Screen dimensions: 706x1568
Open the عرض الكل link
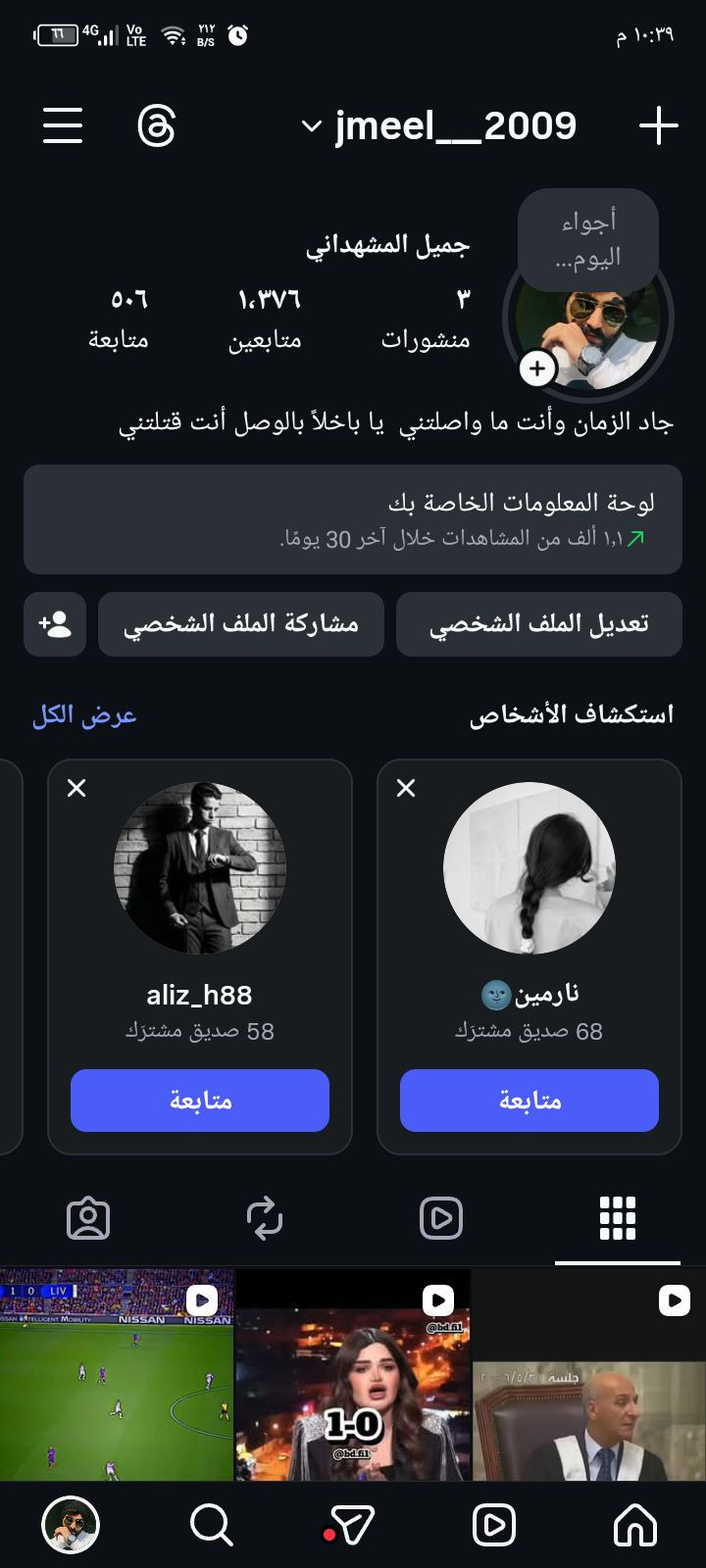click(84, 715)
